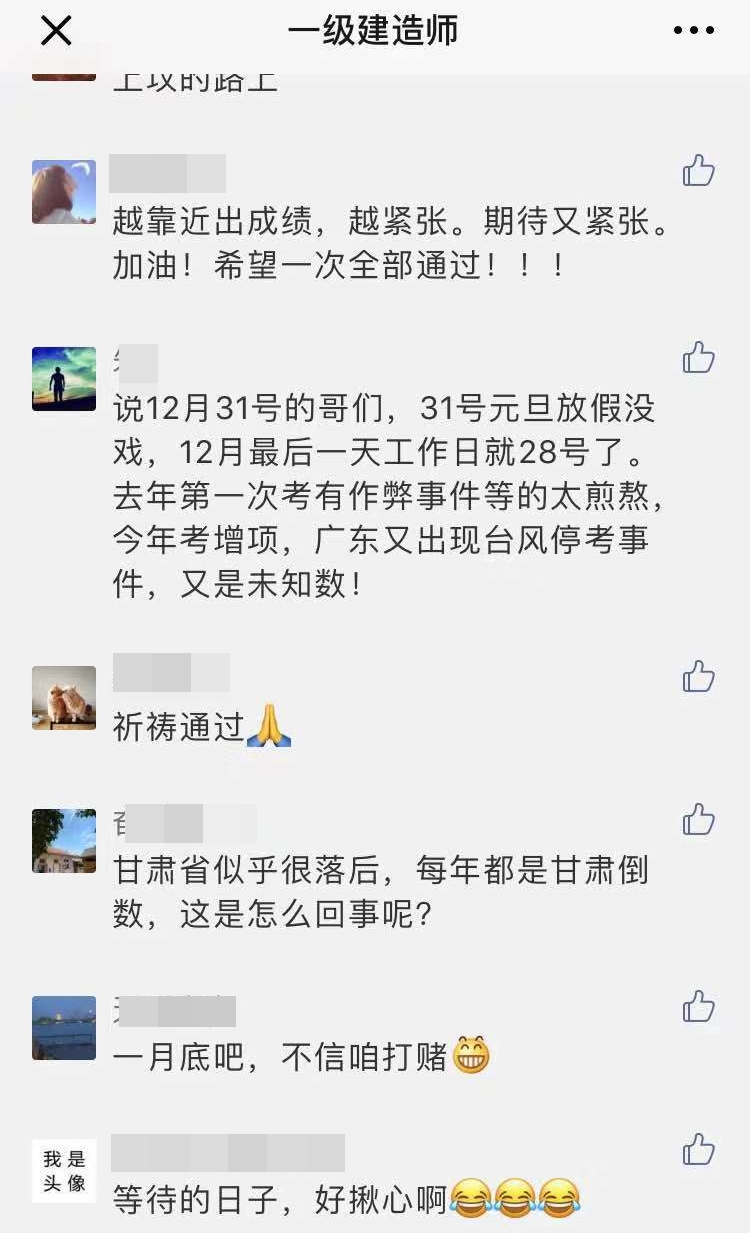Screen dimensions: 750x1233
Task: Like the 等待的日子 comment at the bottom
Action: (x=700, y=1151)
